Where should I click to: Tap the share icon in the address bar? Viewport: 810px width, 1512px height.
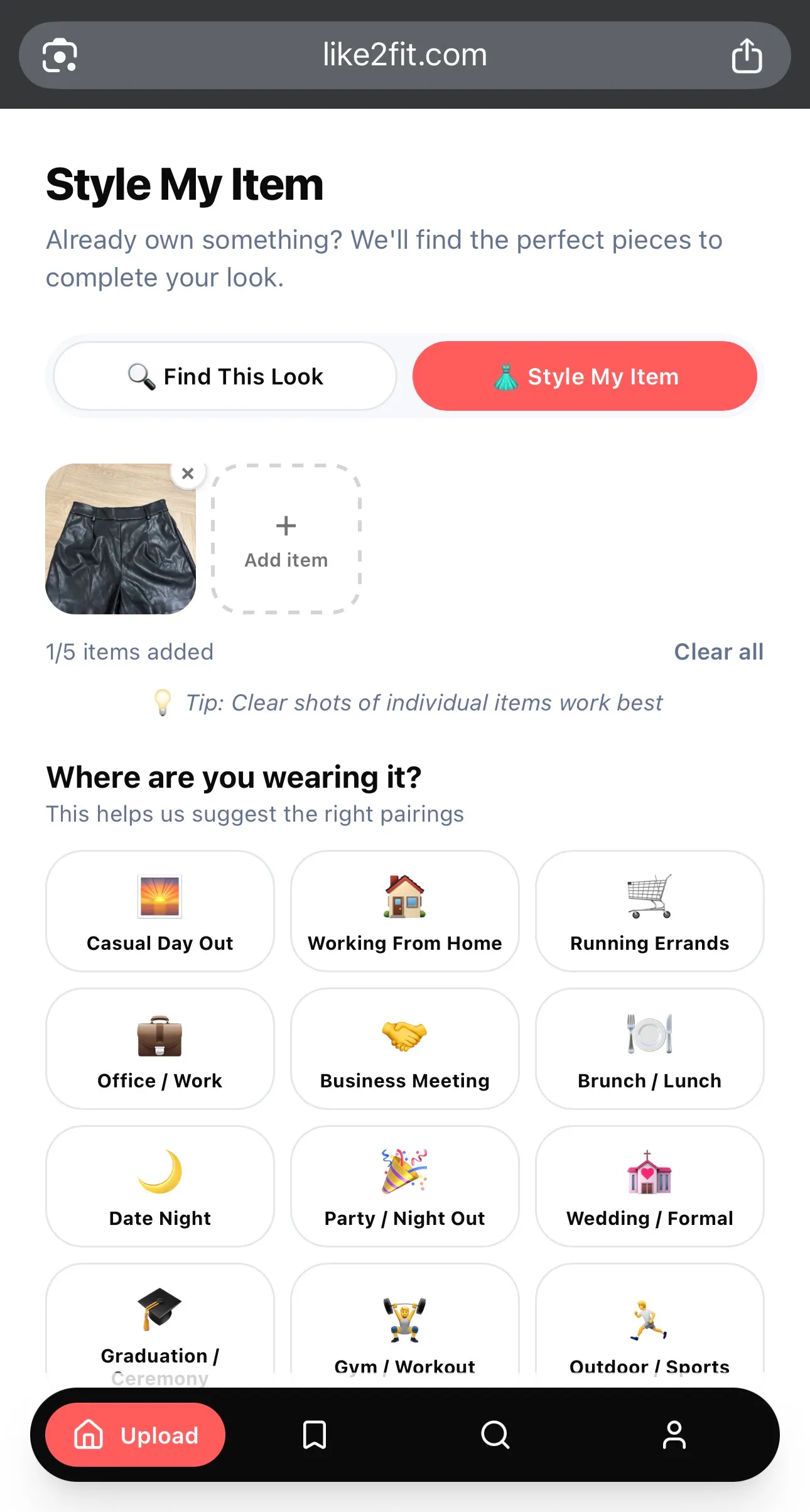(x=747, y=55)
